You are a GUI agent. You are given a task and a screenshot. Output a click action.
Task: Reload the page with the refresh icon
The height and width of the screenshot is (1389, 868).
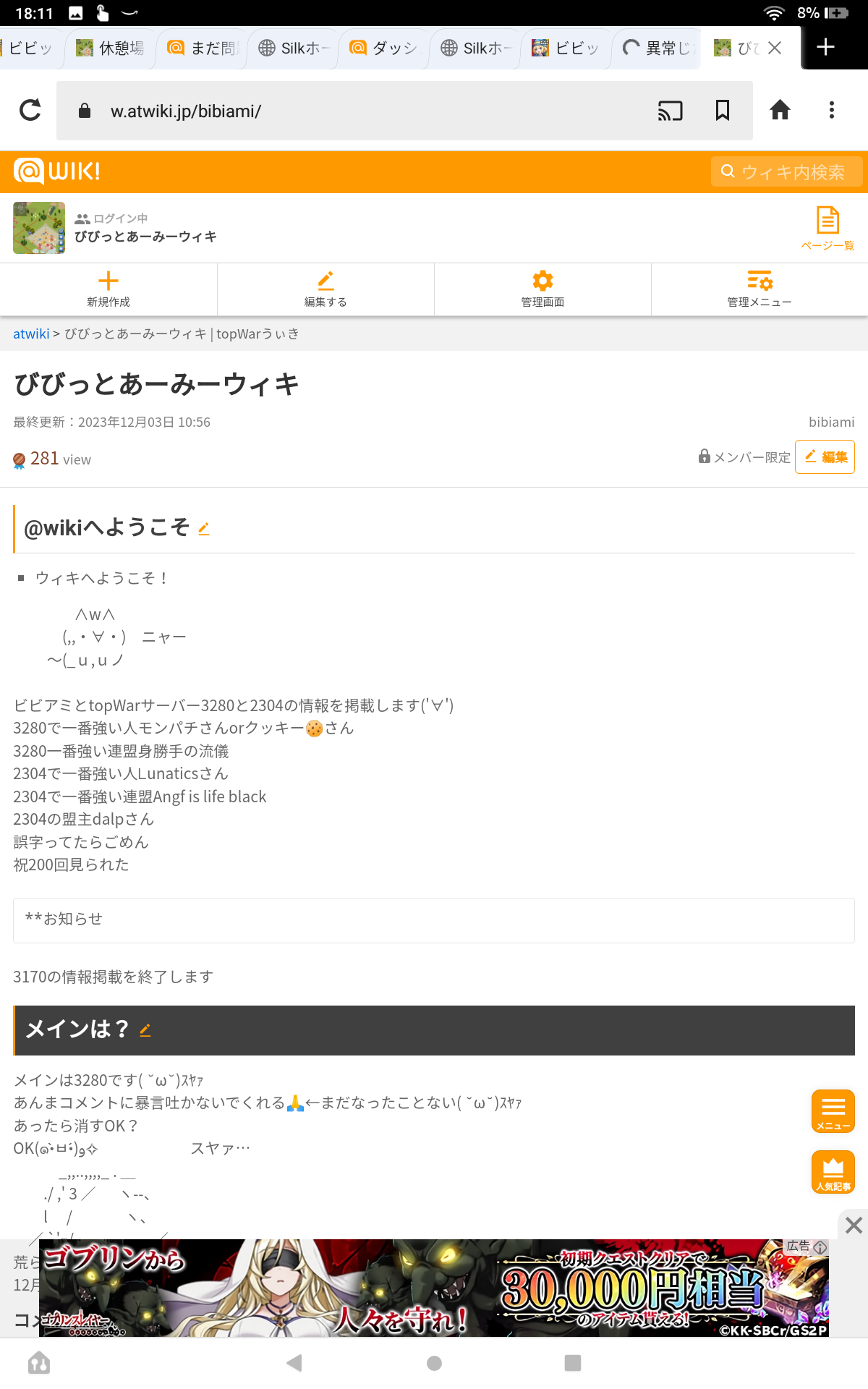point(30,110)
